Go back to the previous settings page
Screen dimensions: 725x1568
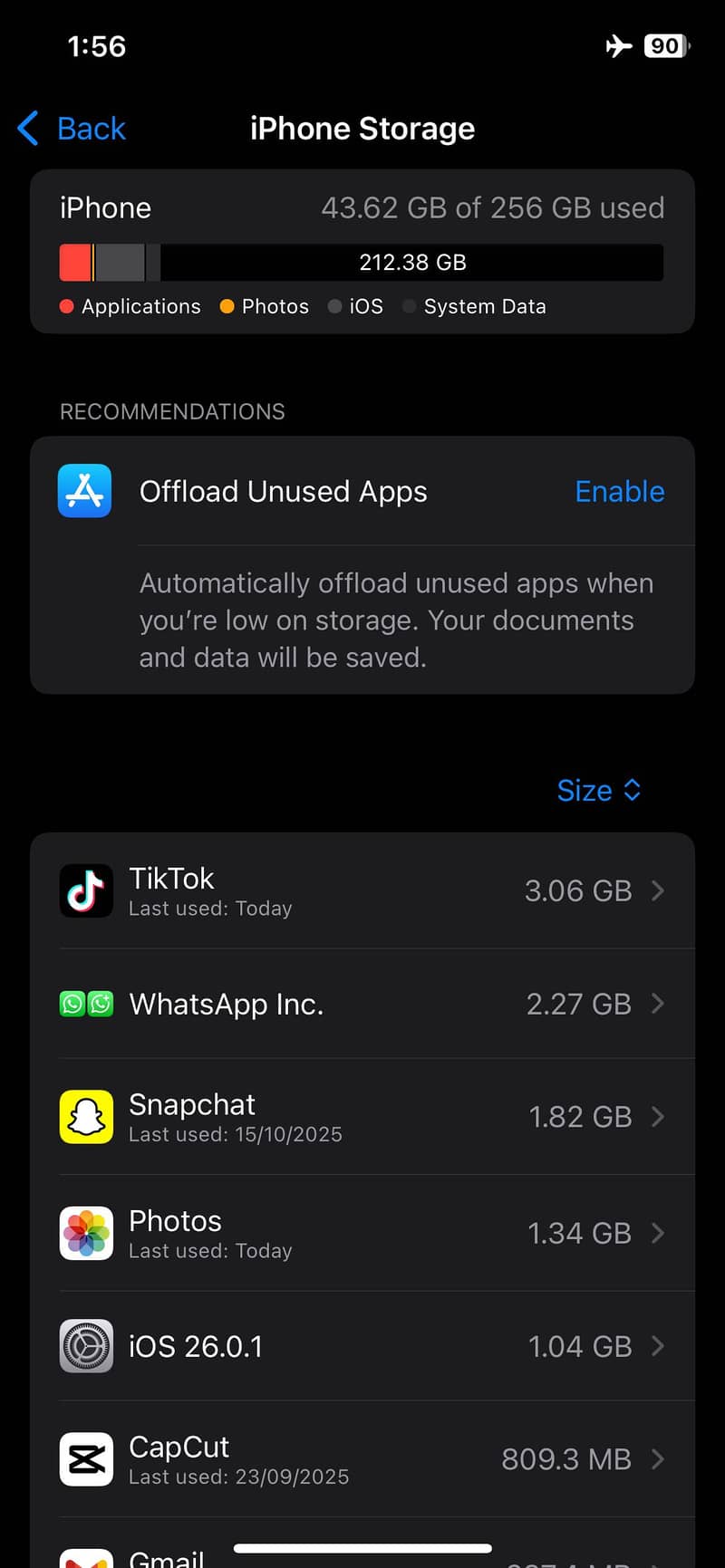click(72, 129)
